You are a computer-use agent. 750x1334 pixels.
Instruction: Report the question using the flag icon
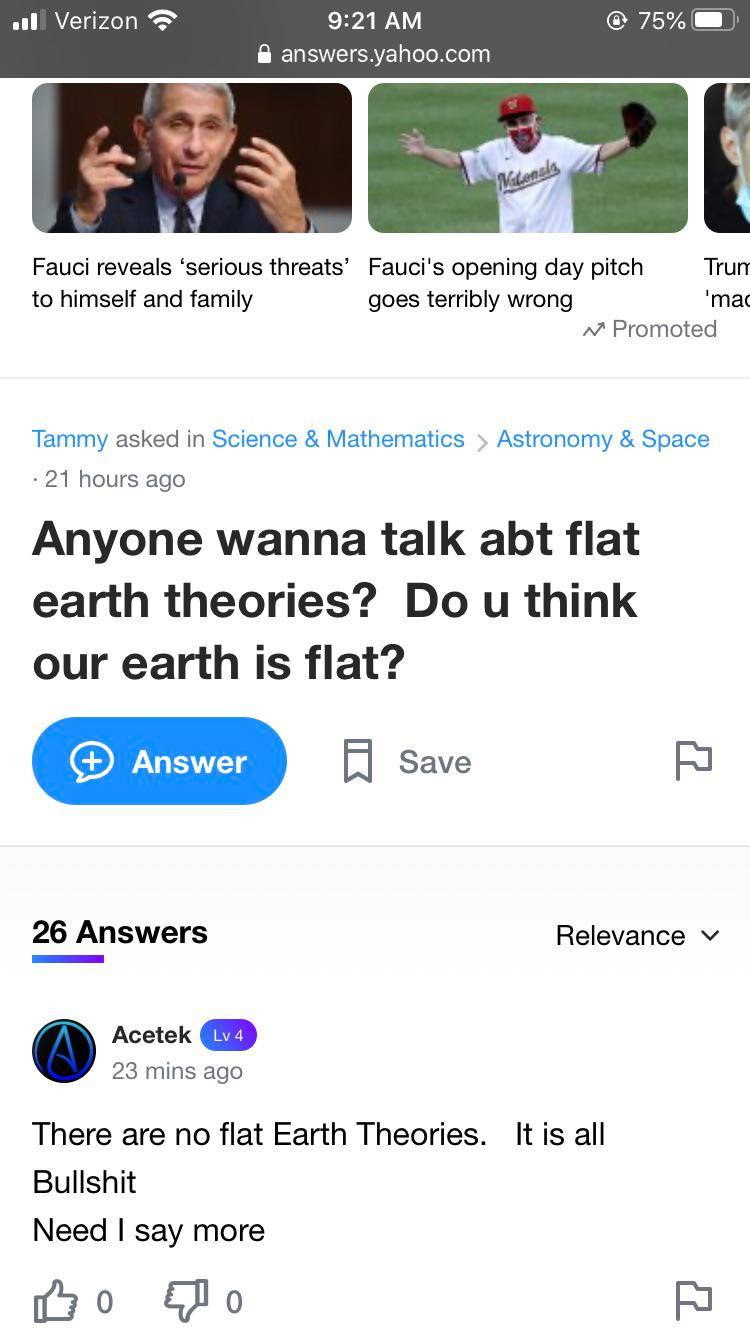[x=693, y=761]
